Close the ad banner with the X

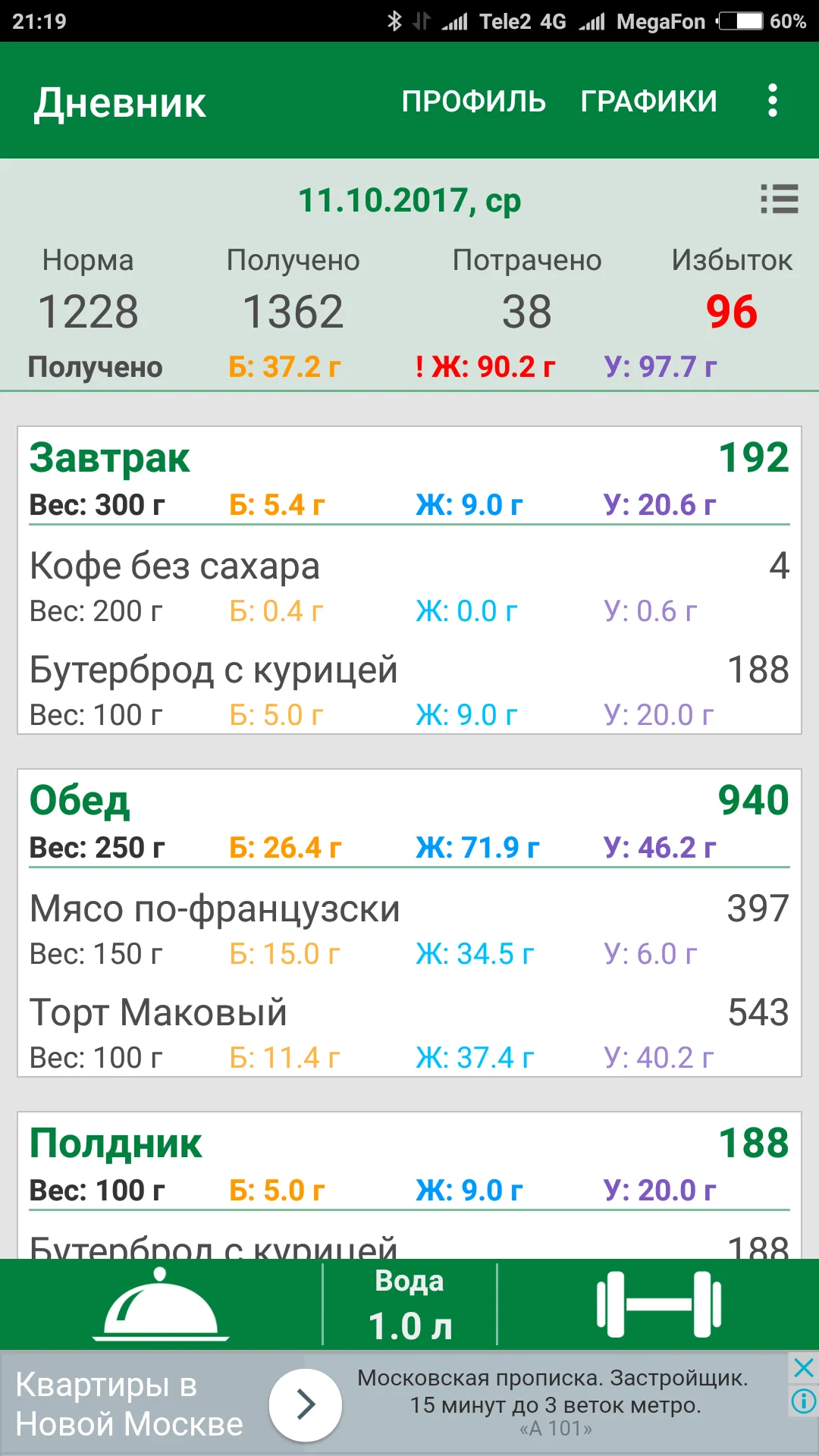(x=804, y=1367)
